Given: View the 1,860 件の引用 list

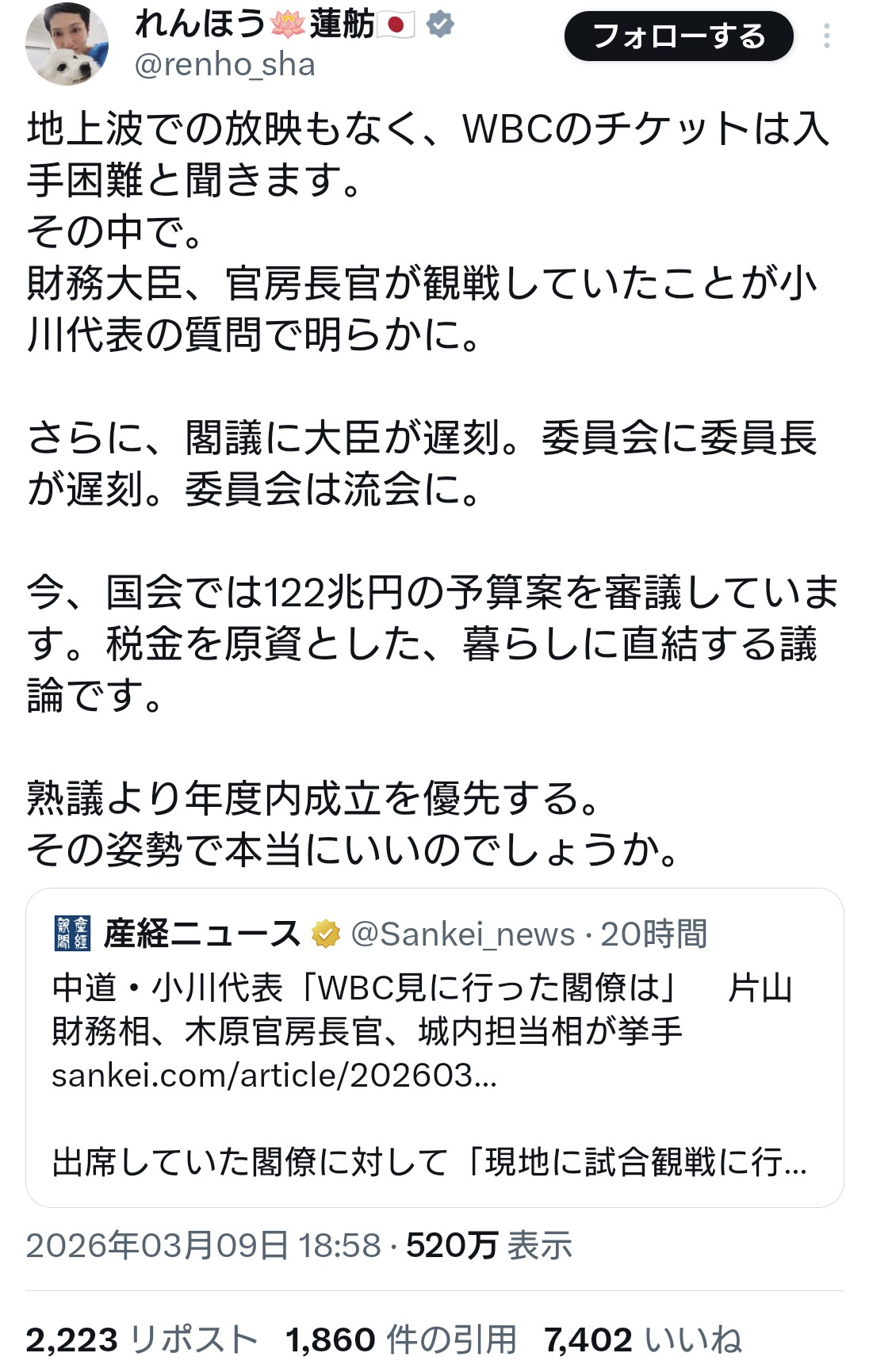Looking at the screenshot, I should tap(400, 1340).
